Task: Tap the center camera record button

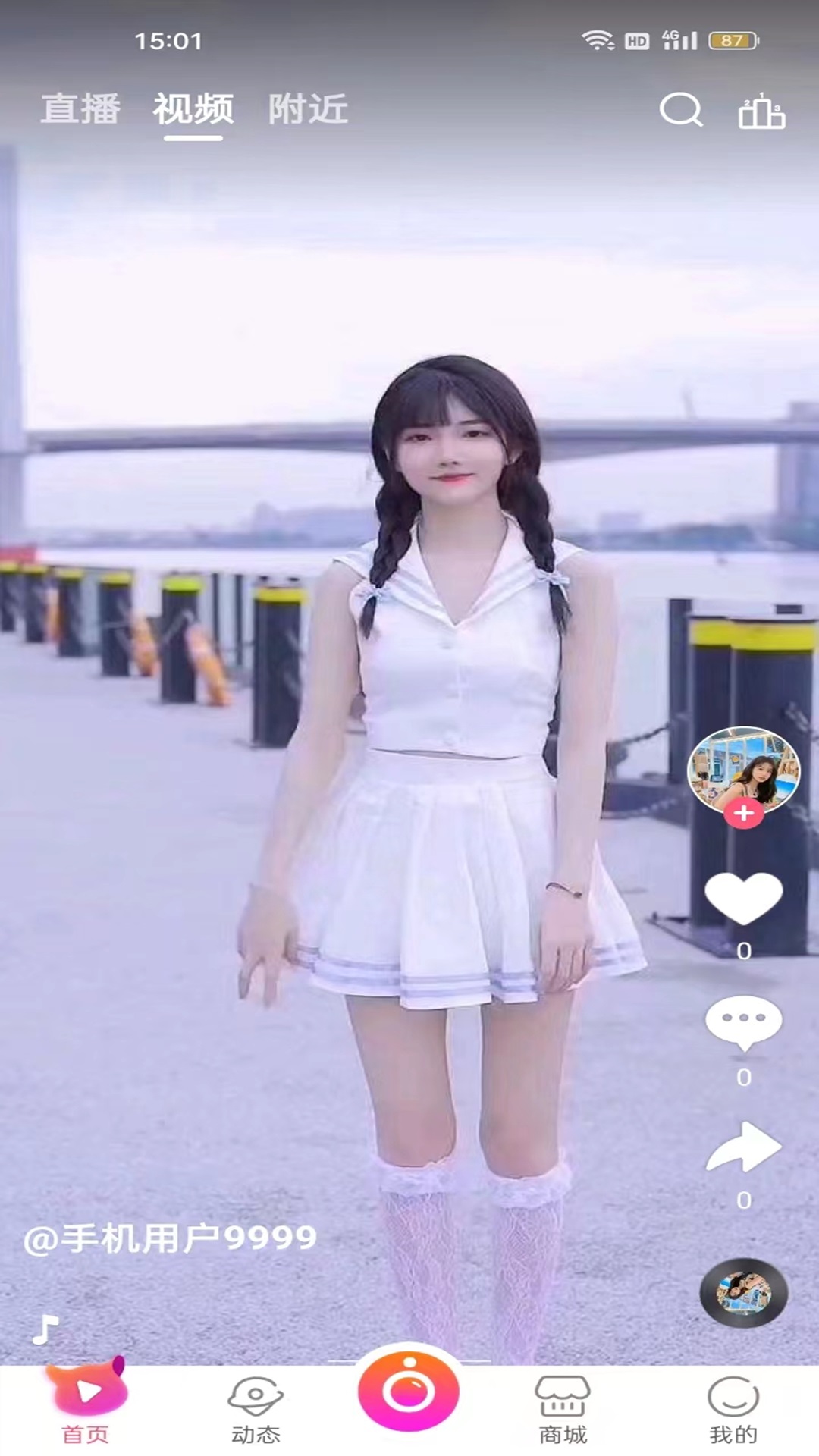Action: (x=409, y=1392)
